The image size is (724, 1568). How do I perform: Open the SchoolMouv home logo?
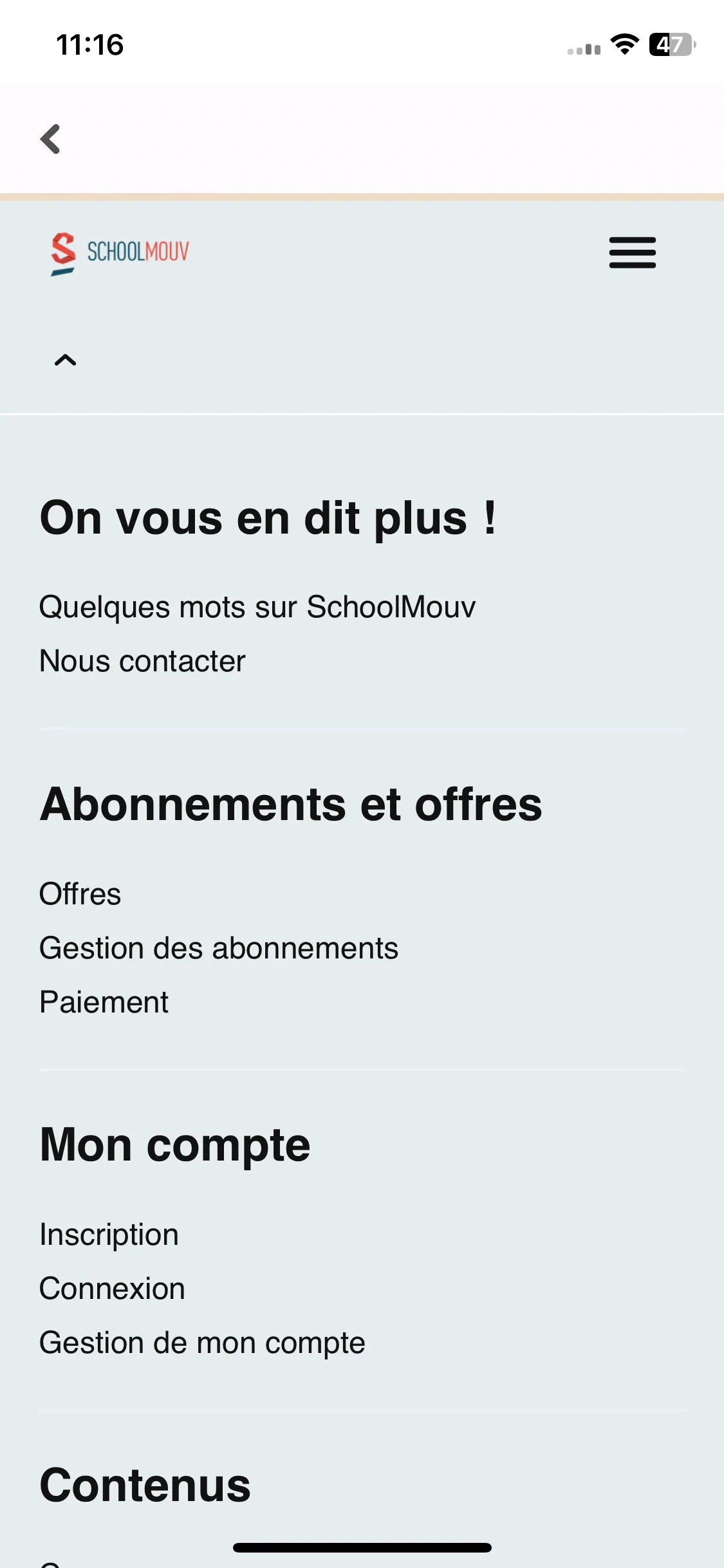[x=120, y=252]
